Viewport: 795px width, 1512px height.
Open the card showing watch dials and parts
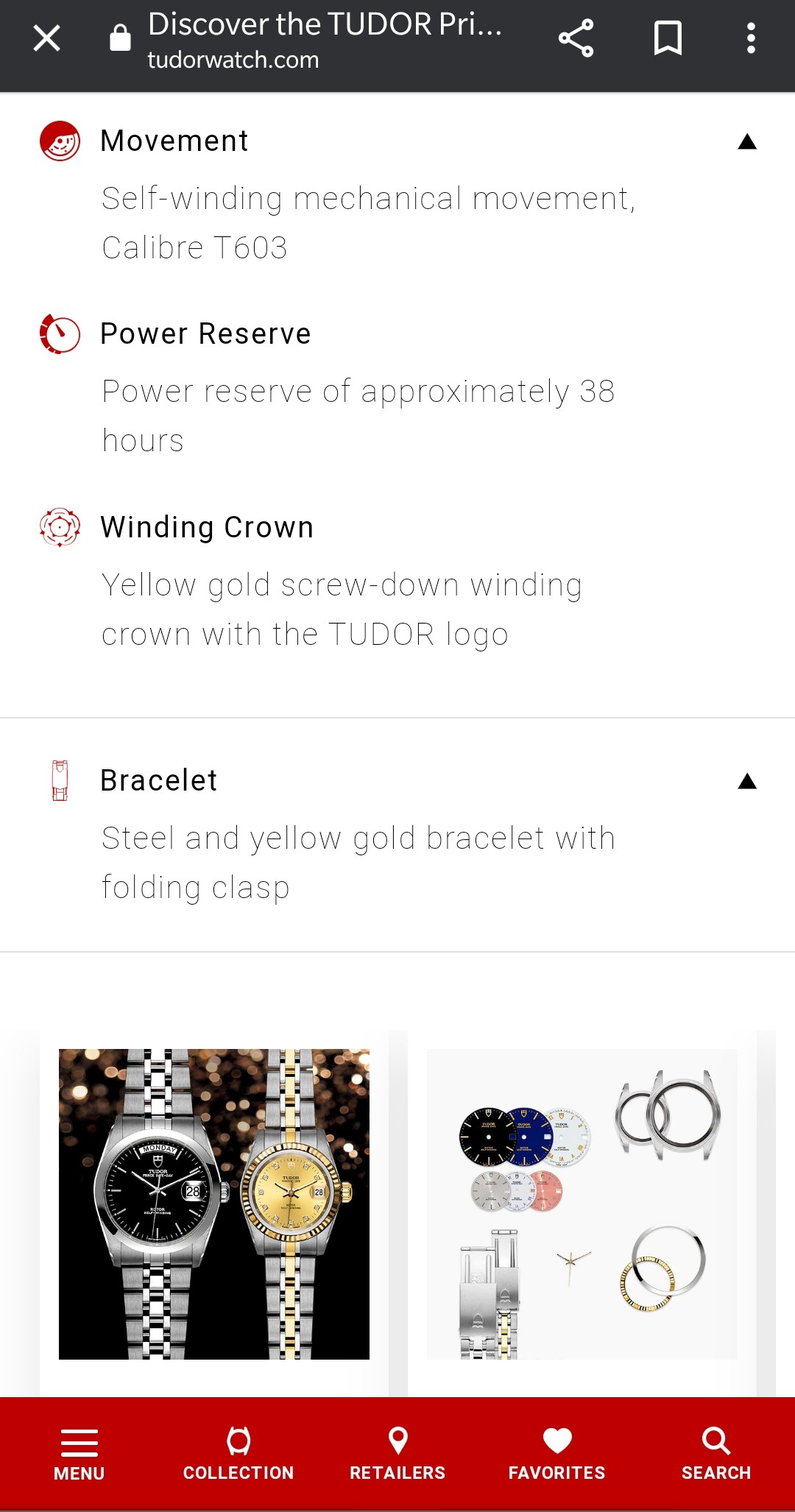[582, 1204]
